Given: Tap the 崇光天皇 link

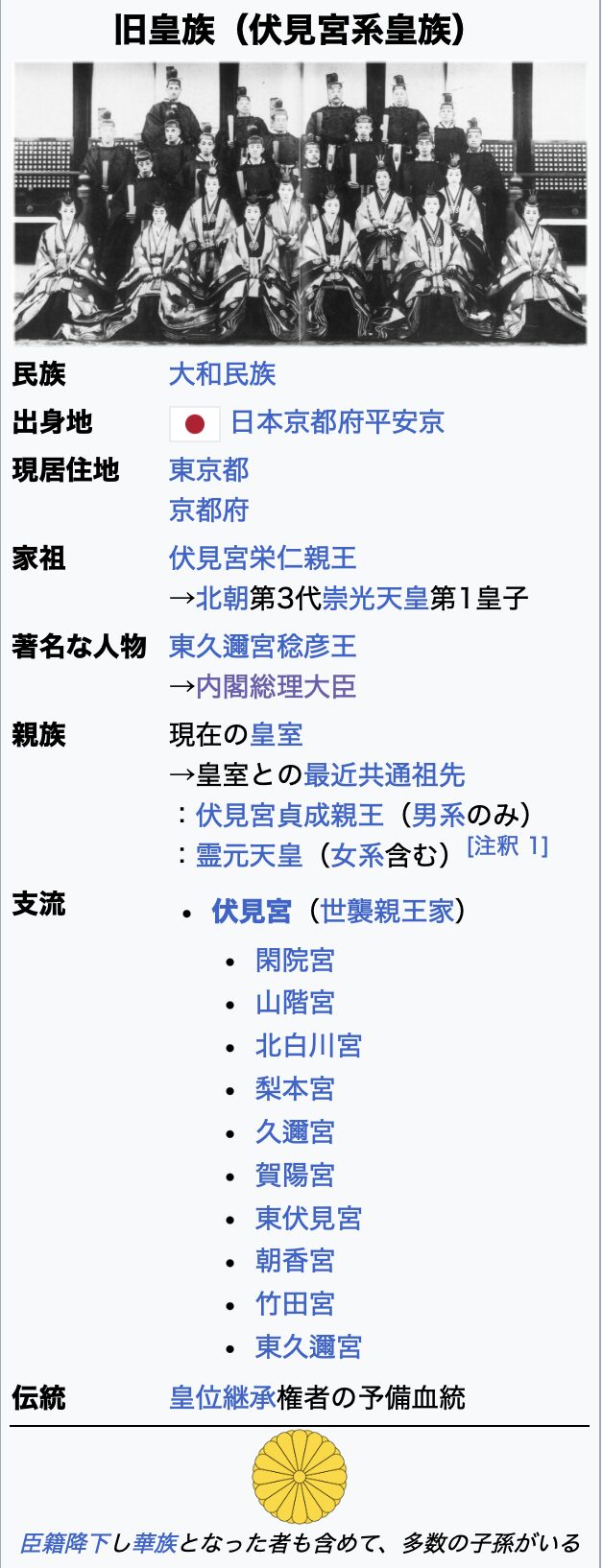Looking at the screenshot, I should [375, 599].
